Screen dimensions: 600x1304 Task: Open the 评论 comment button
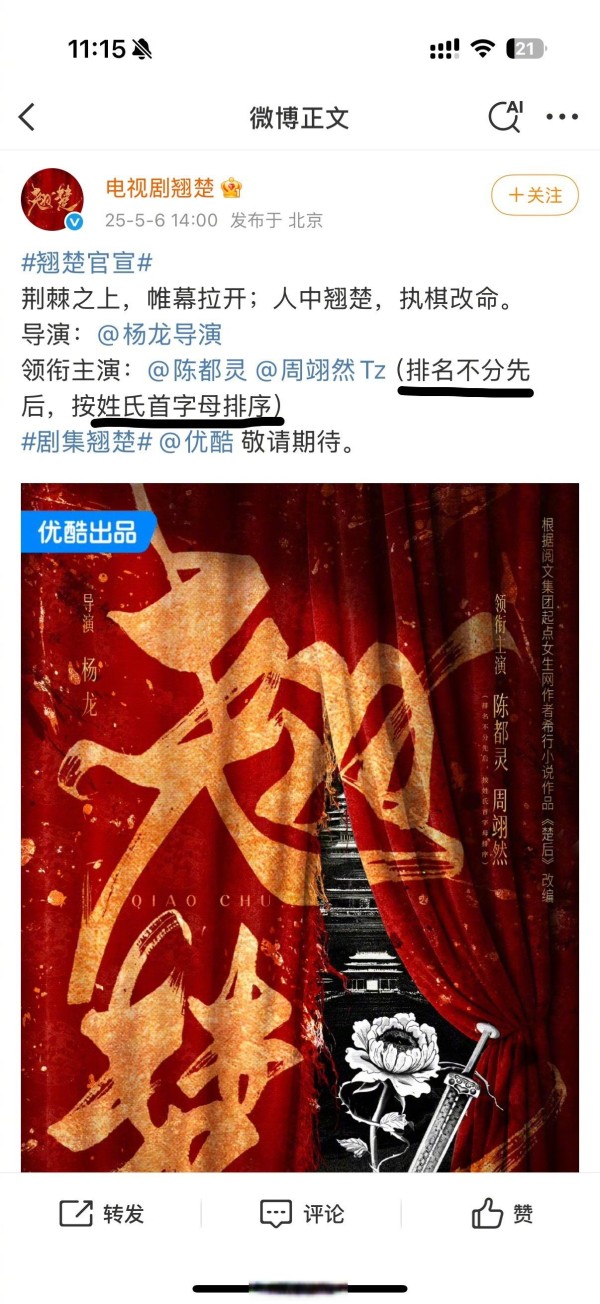(301, 1214)
